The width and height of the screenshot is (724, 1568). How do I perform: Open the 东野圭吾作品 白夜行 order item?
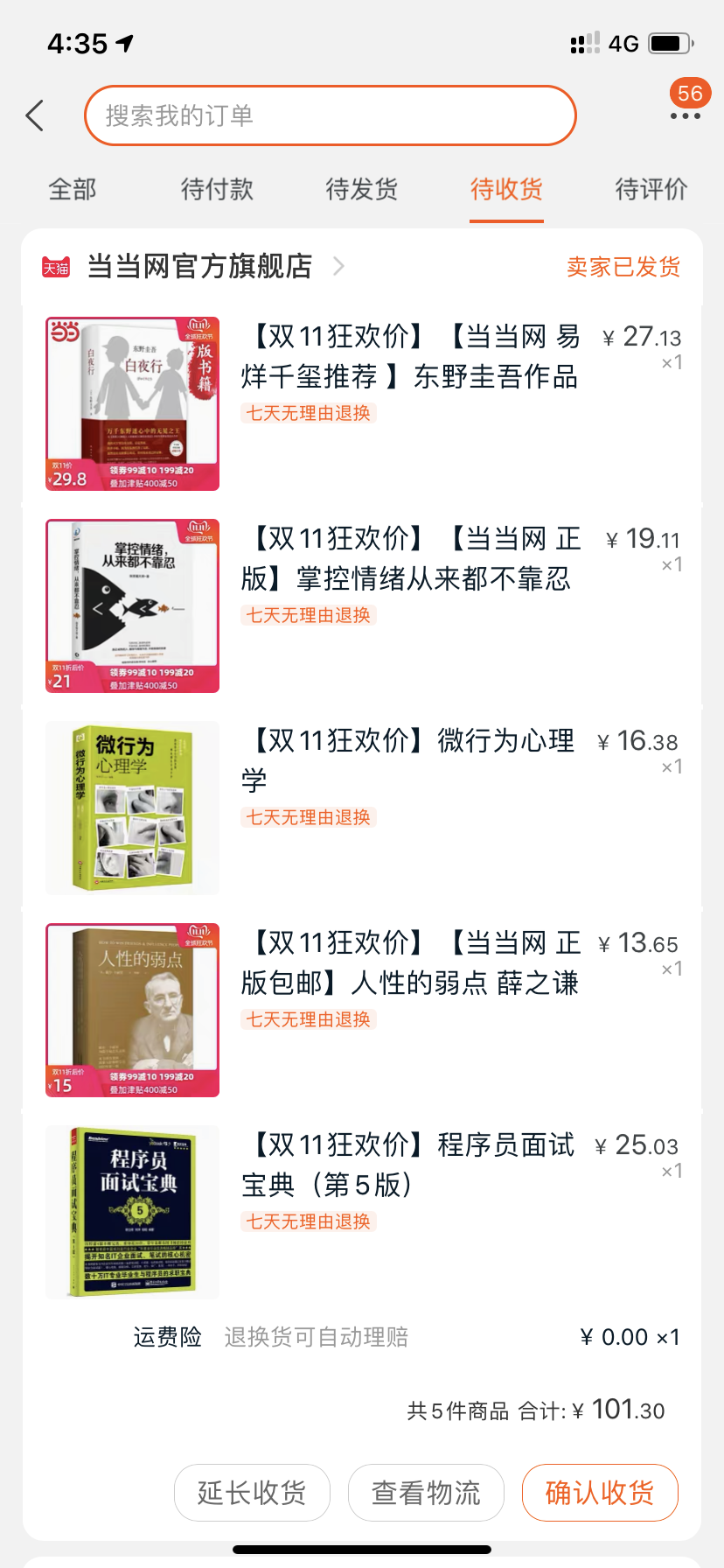[x=362, y=403]
